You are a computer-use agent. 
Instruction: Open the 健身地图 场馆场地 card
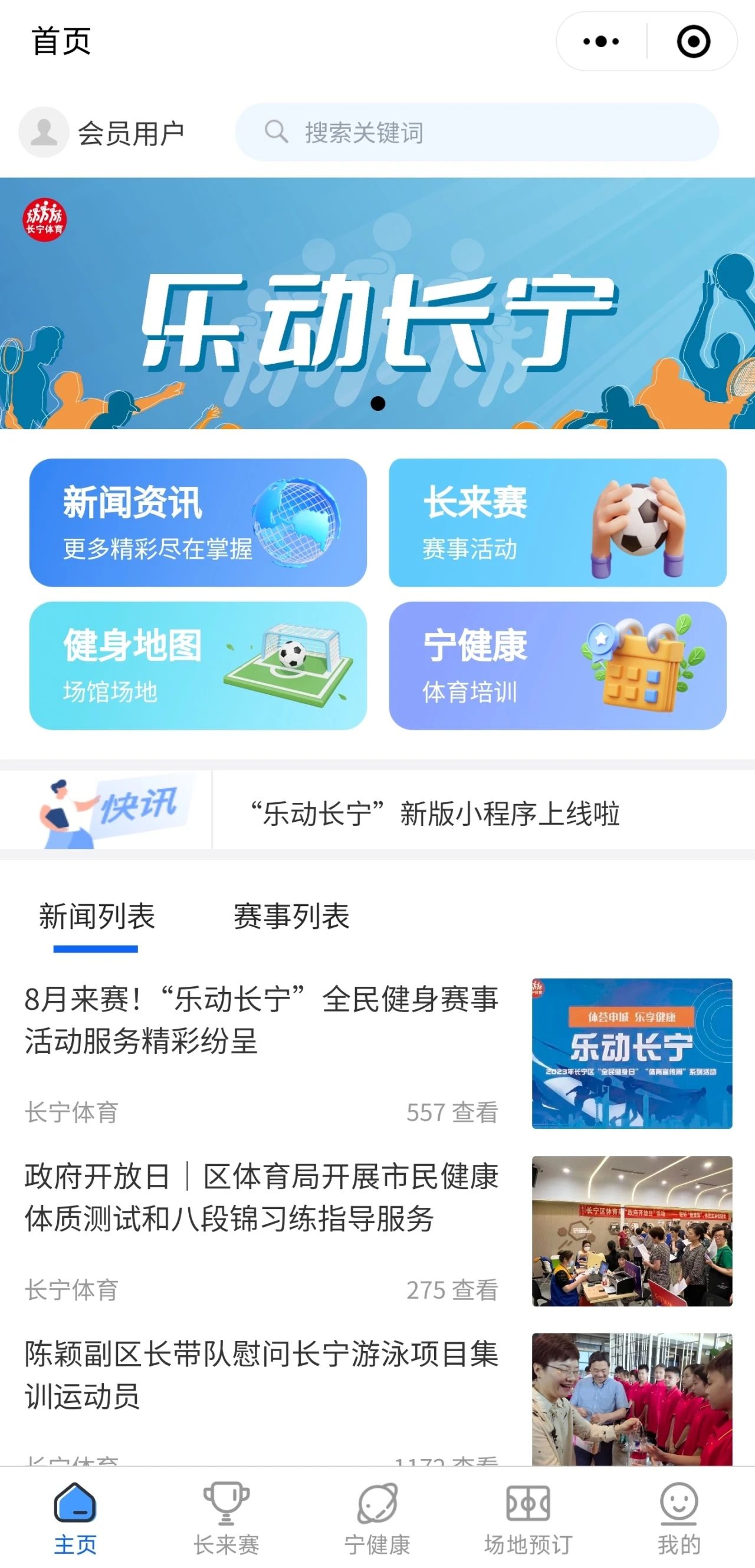[198, 666]
